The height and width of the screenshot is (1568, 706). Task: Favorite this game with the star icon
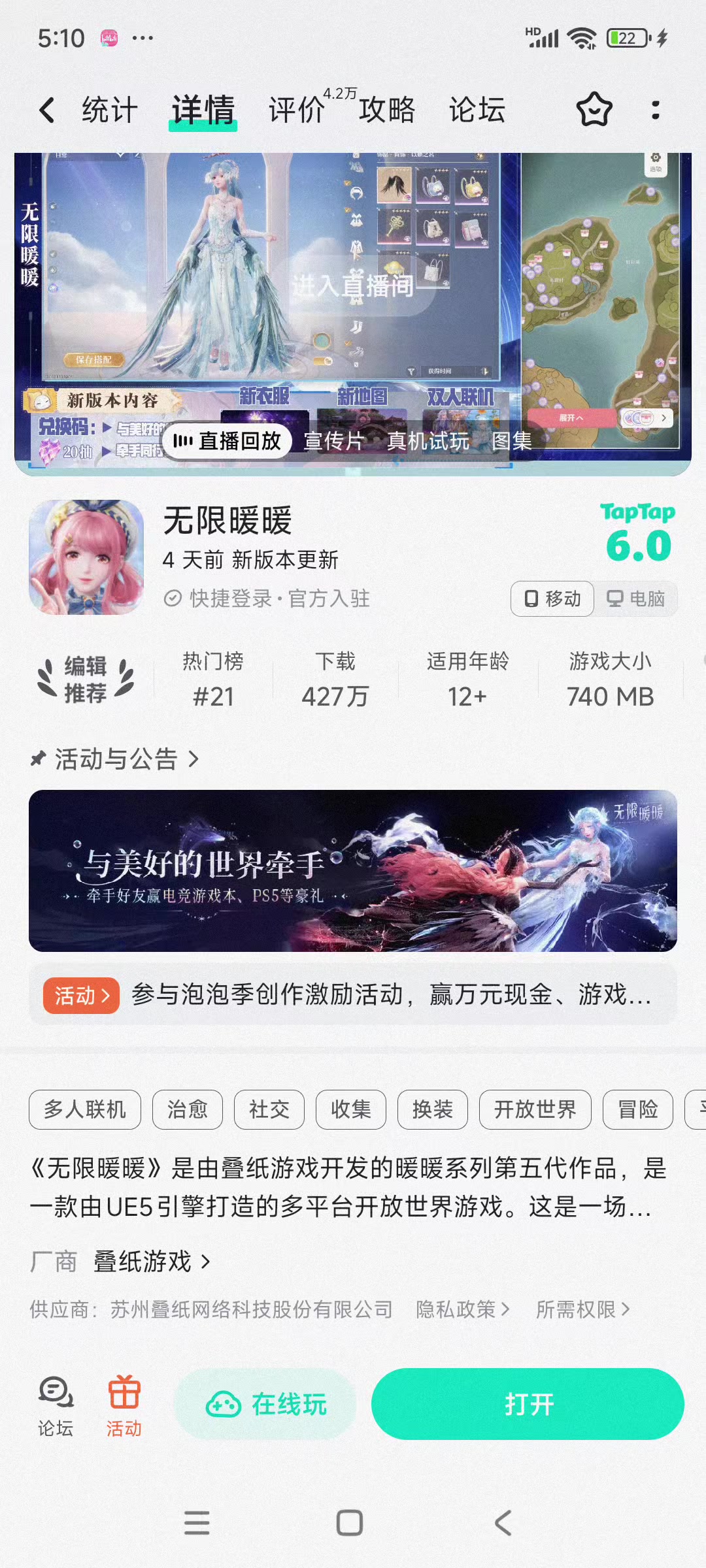pyautogui.click(x=594, y=110)
